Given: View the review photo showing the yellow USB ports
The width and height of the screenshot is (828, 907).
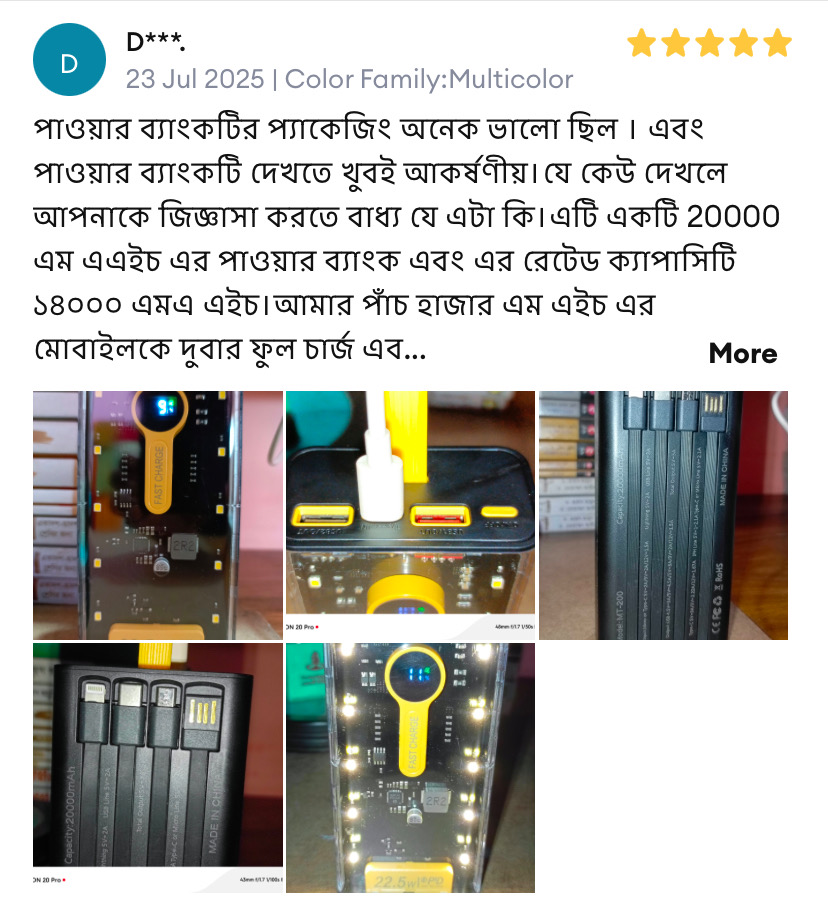Looking at the screenshot, I should pos(410,515).
